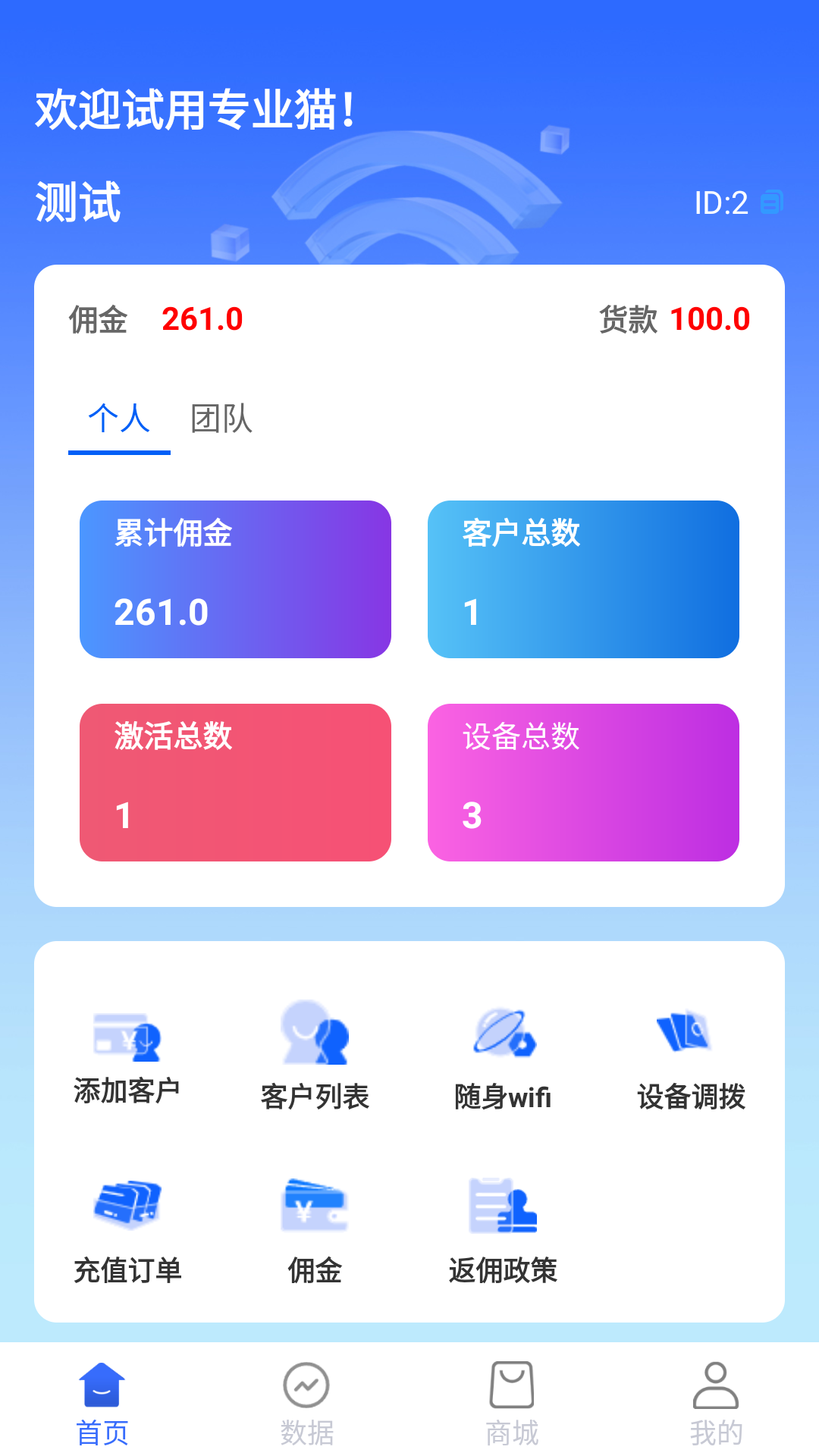819x1456 pixels.
Task: Tap the red 佣金 amount 261.0
Action: tap(203, 320)
